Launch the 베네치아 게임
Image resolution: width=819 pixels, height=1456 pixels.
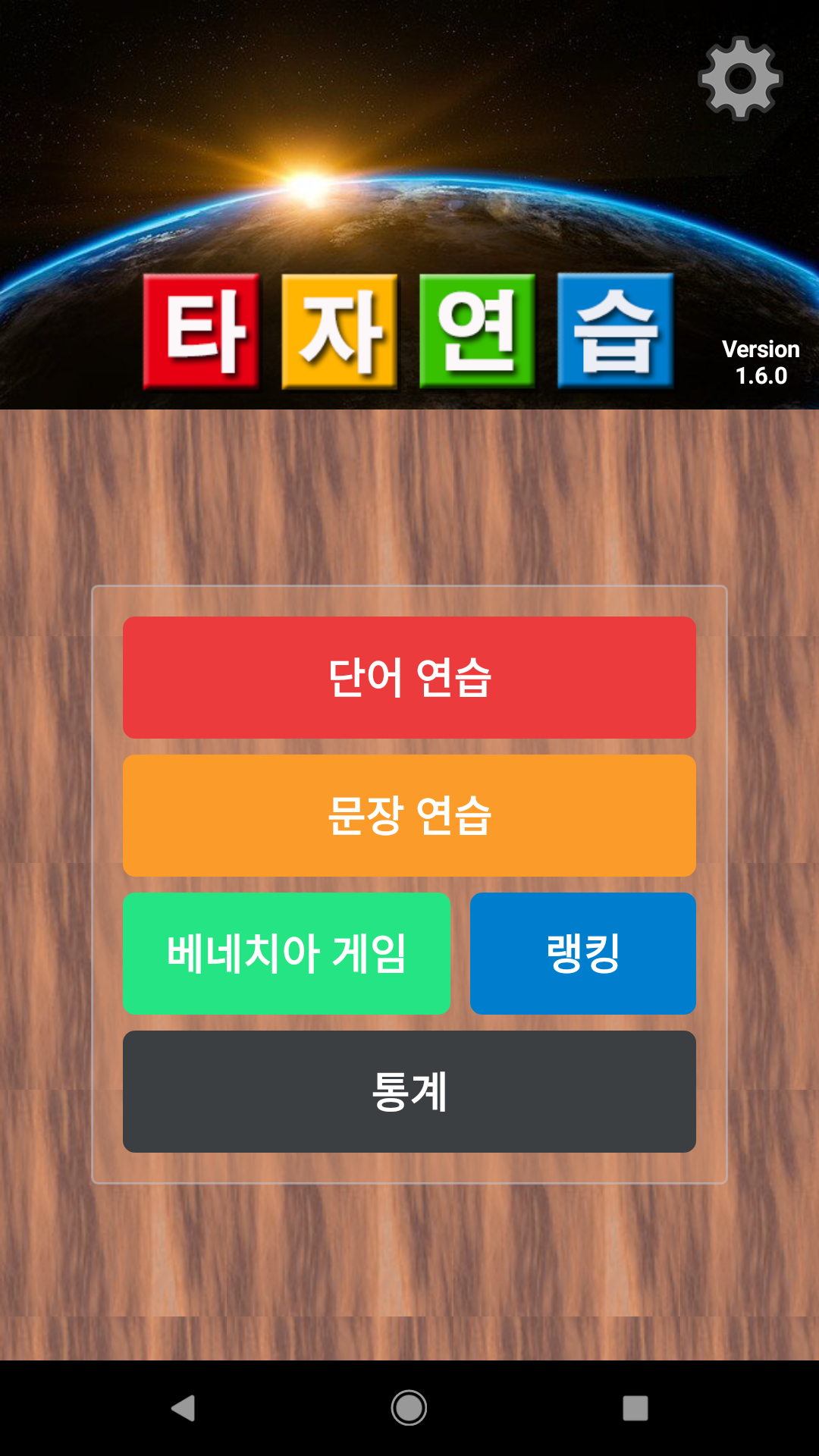(287, 953)
